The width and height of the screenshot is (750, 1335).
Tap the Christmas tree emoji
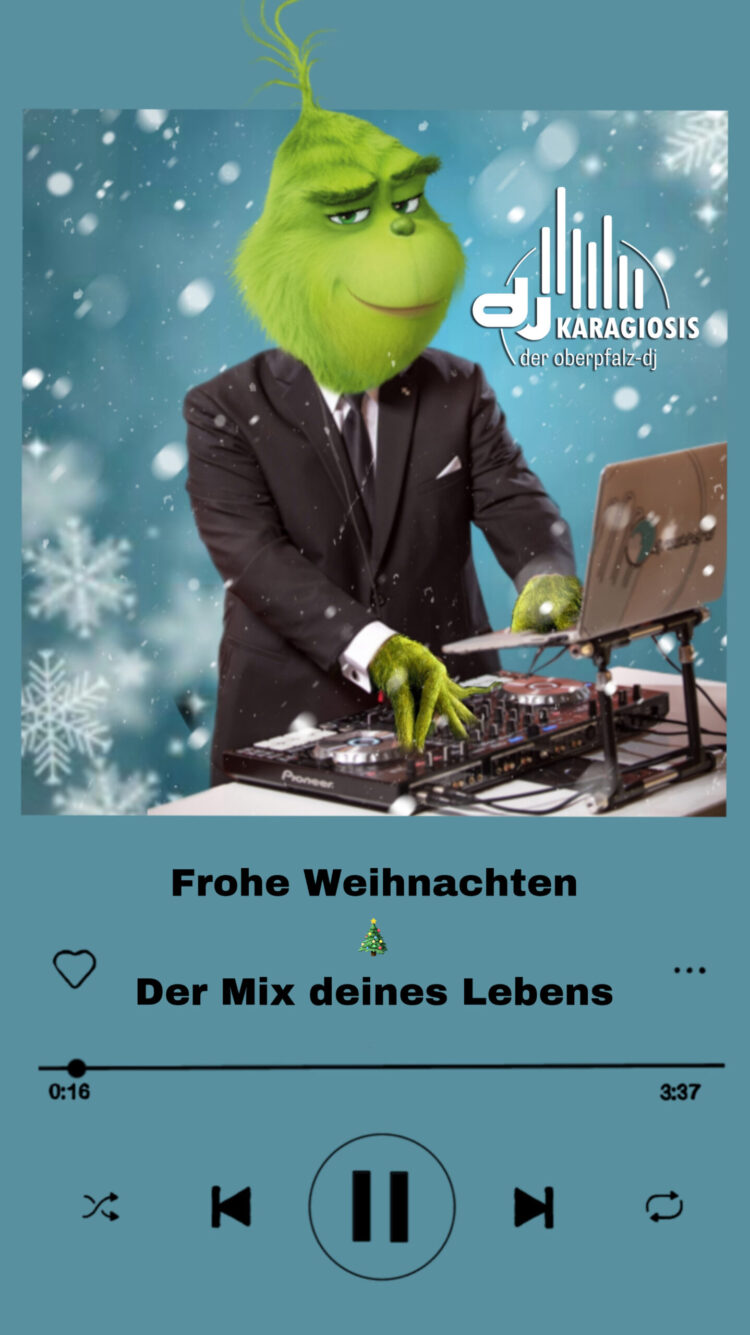[x=375, y=935]
